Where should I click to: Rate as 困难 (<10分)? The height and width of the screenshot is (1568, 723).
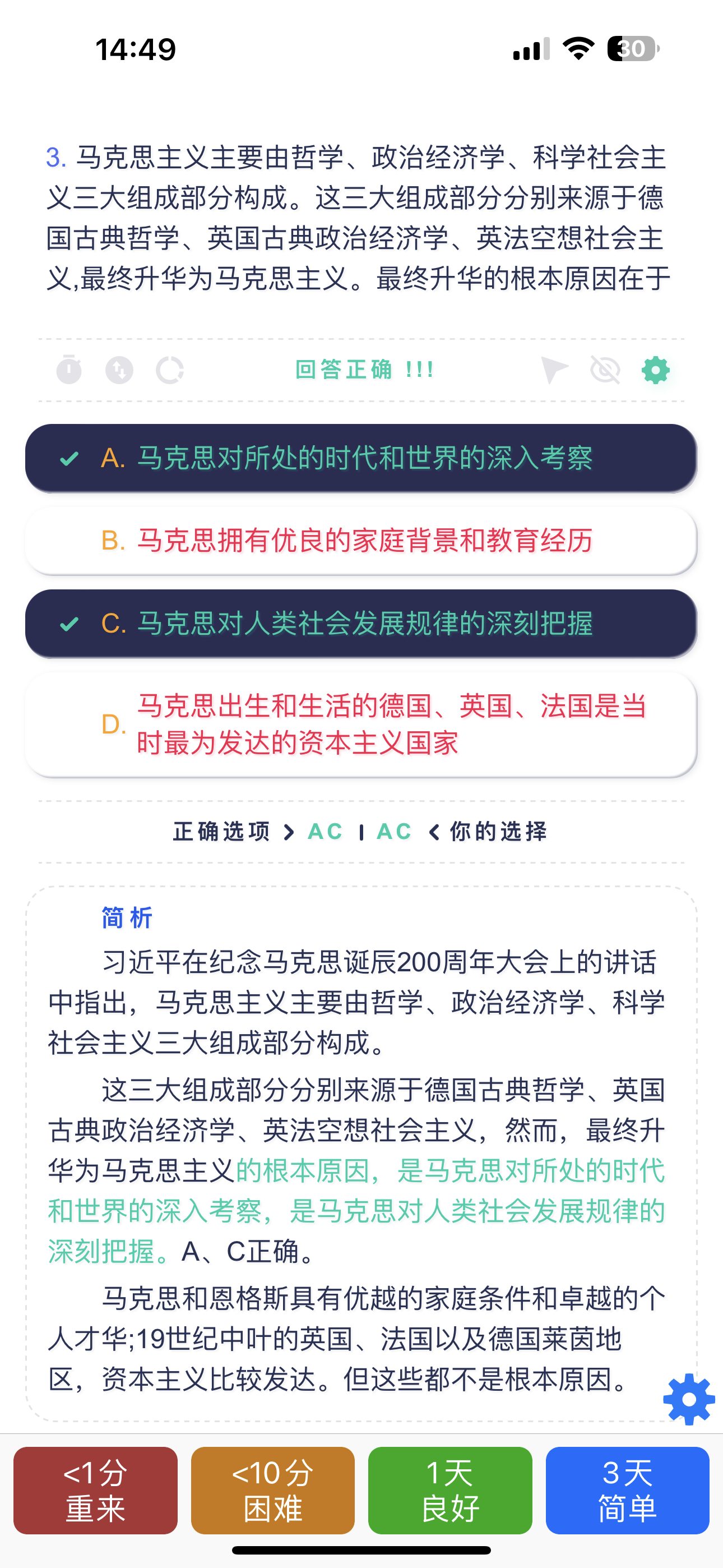coord(272,1490)
